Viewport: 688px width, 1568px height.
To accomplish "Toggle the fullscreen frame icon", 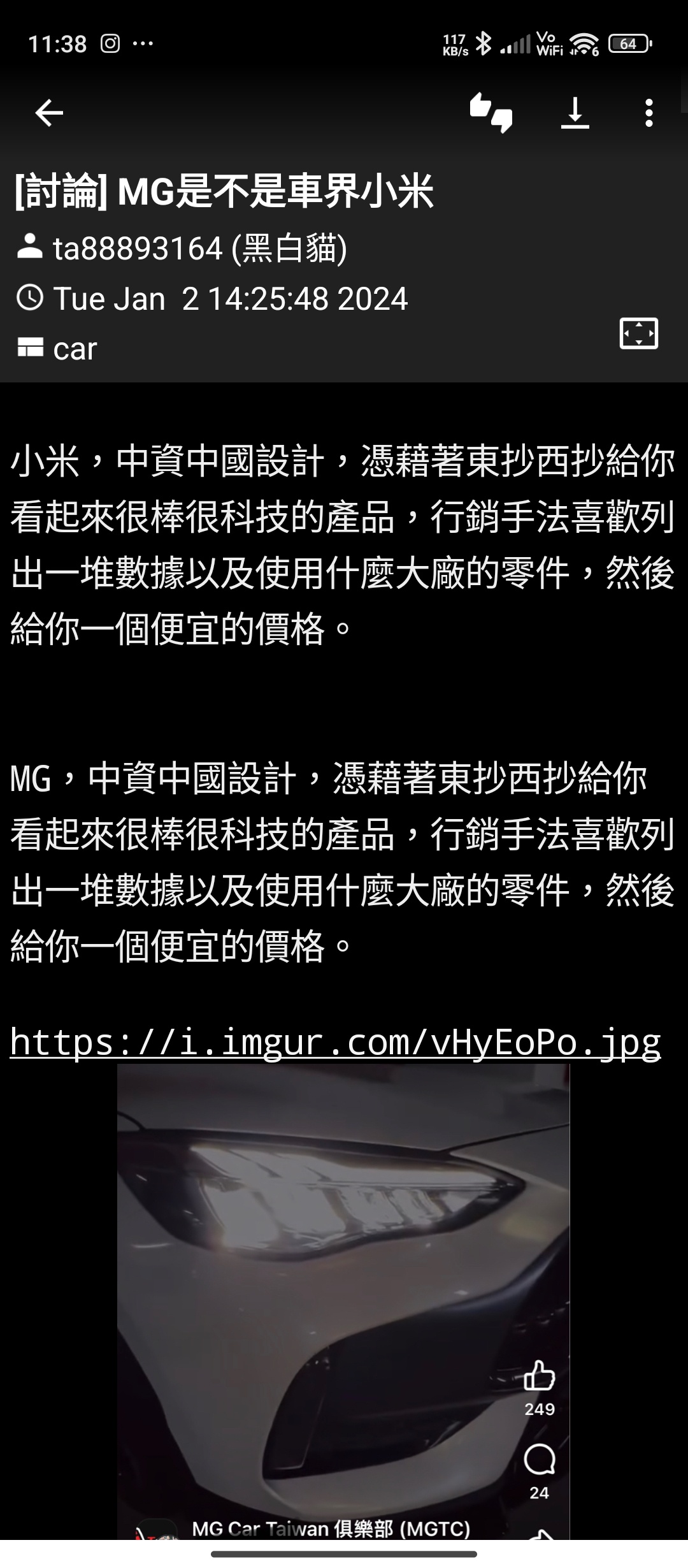I will (639, 333).
